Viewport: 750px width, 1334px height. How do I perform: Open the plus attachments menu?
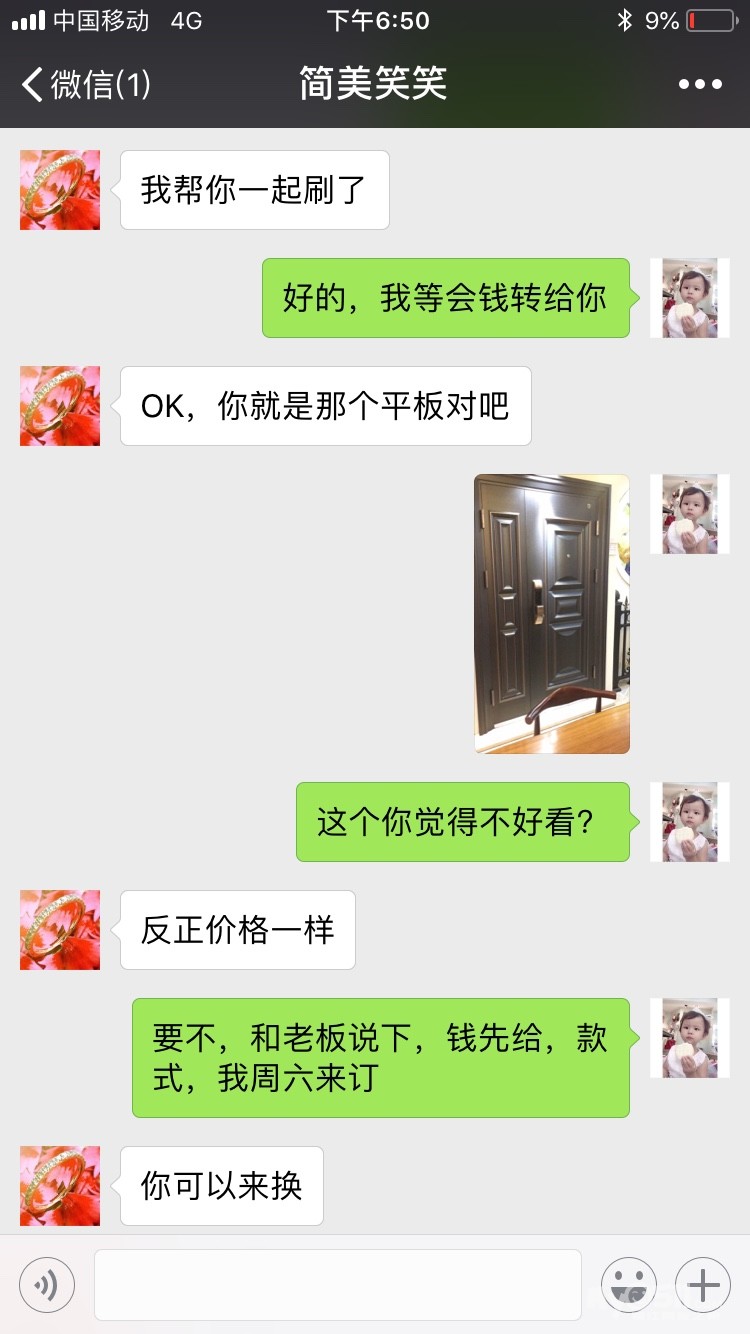click(x=703, y=1285)
